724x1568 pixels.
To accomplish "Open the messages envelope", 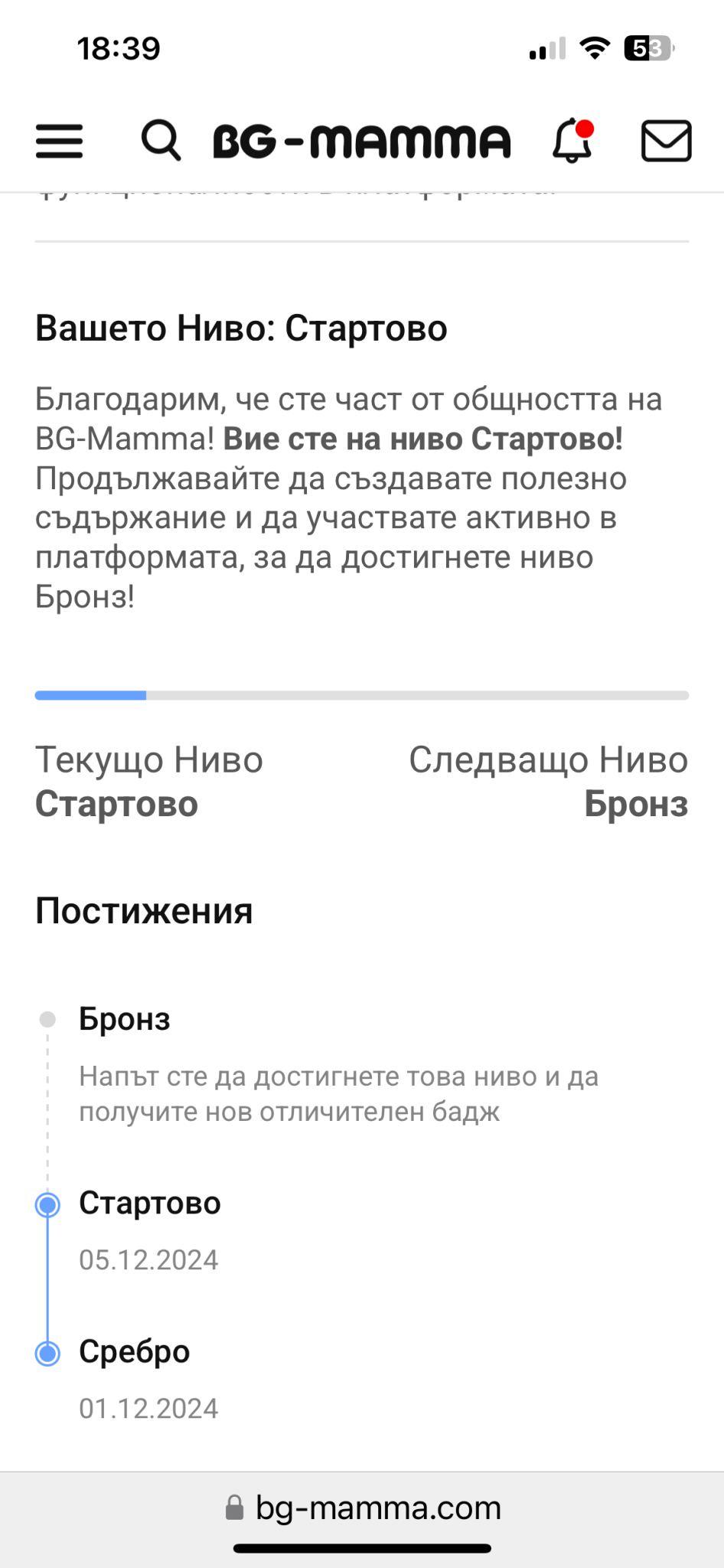I will pyautogui.click(x=666, y=141).
